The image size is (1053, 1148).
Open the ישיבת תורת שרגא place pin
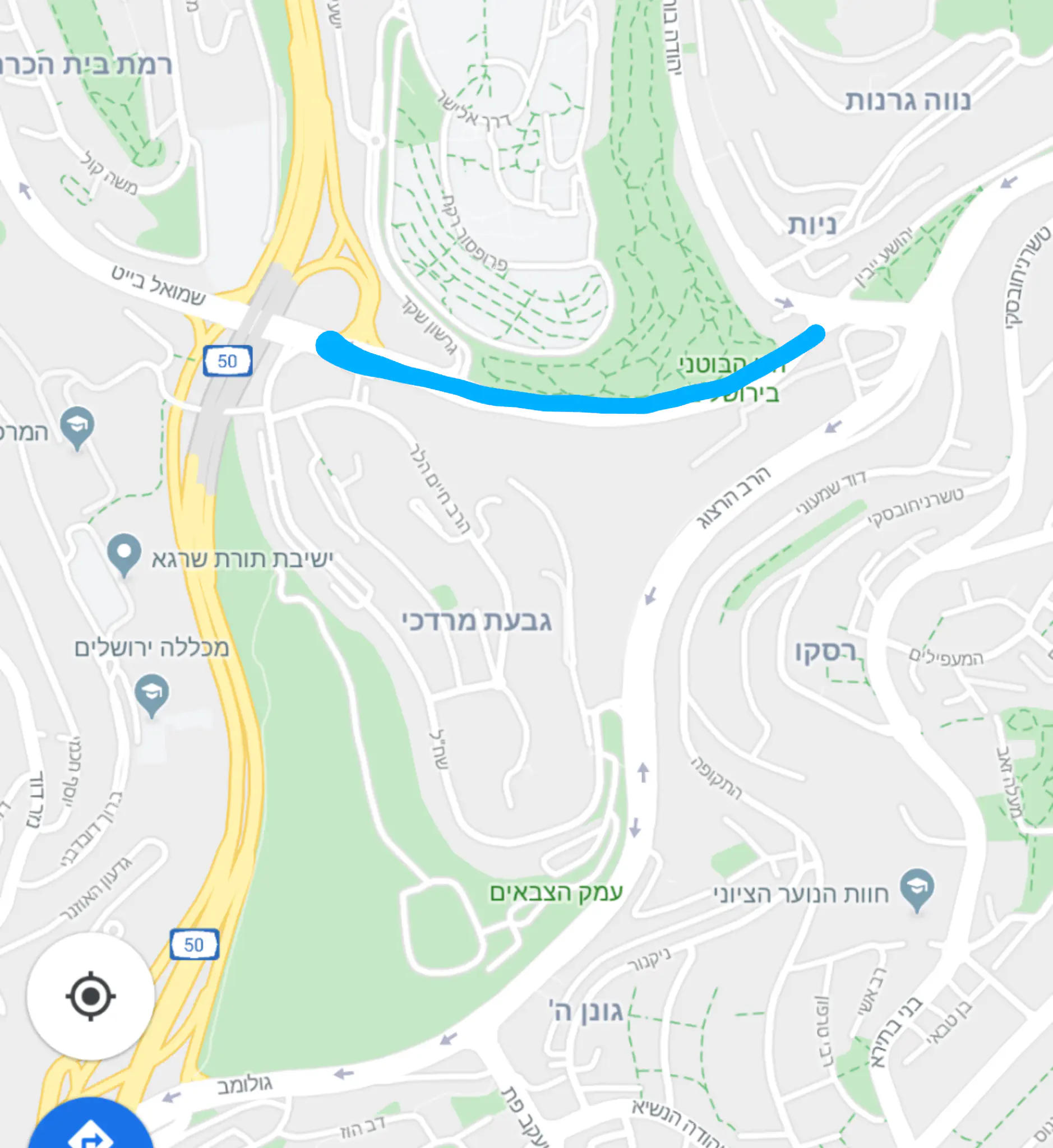coord(124,553)
